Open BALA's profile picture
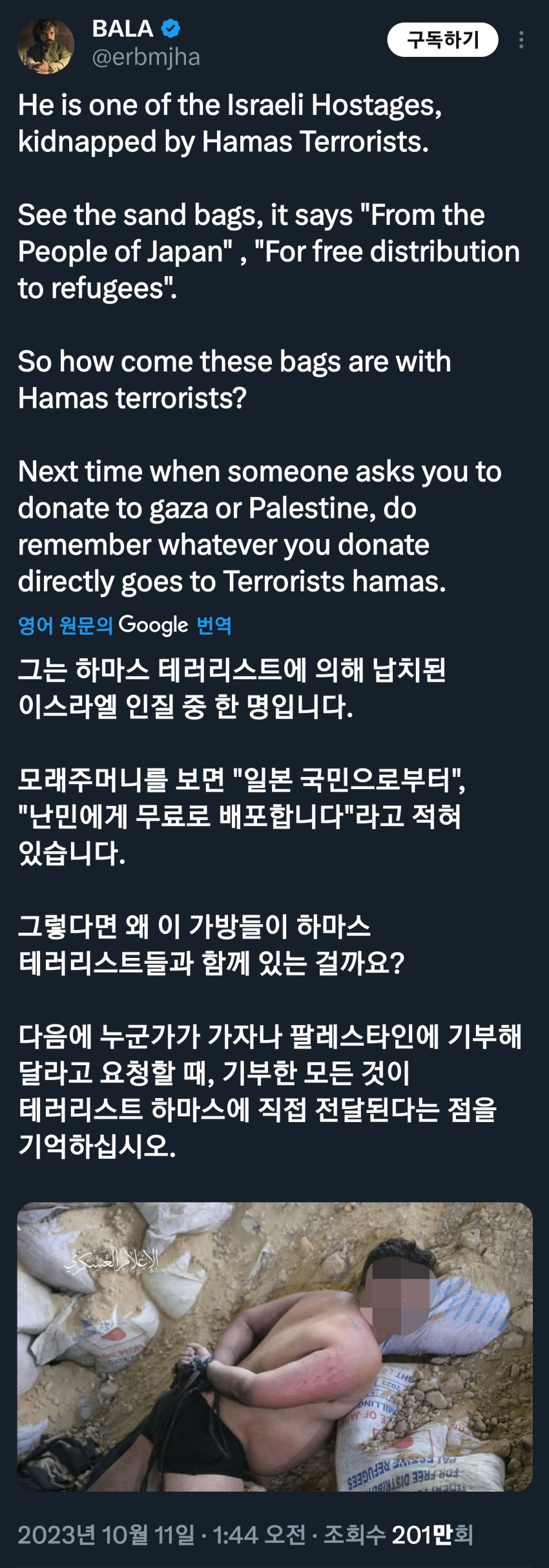Image resolution: width=549 pixels, height=1568 pixels. point(46,45)
